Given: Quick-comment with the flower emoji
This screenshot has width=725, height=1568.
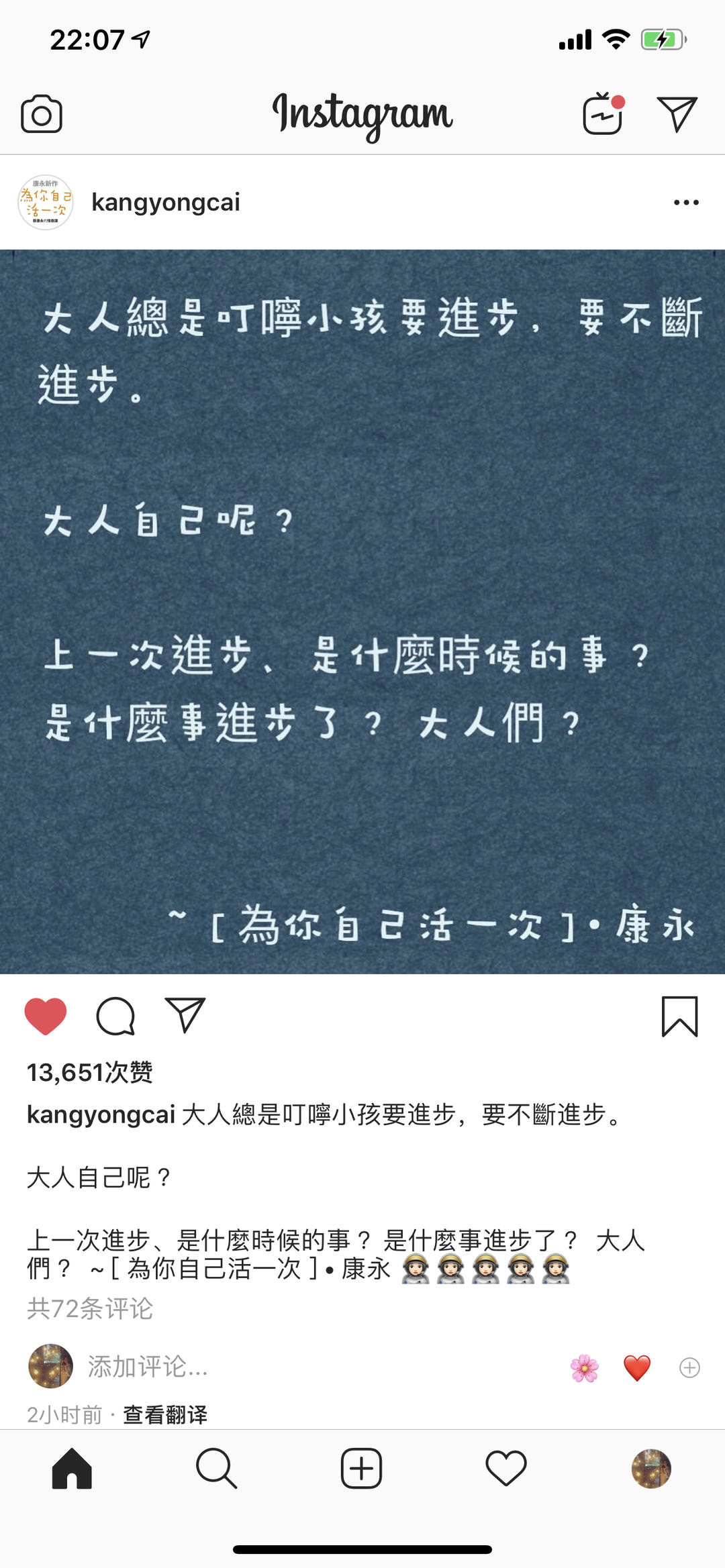Looking at the screenshot, I should point(584,1367).
